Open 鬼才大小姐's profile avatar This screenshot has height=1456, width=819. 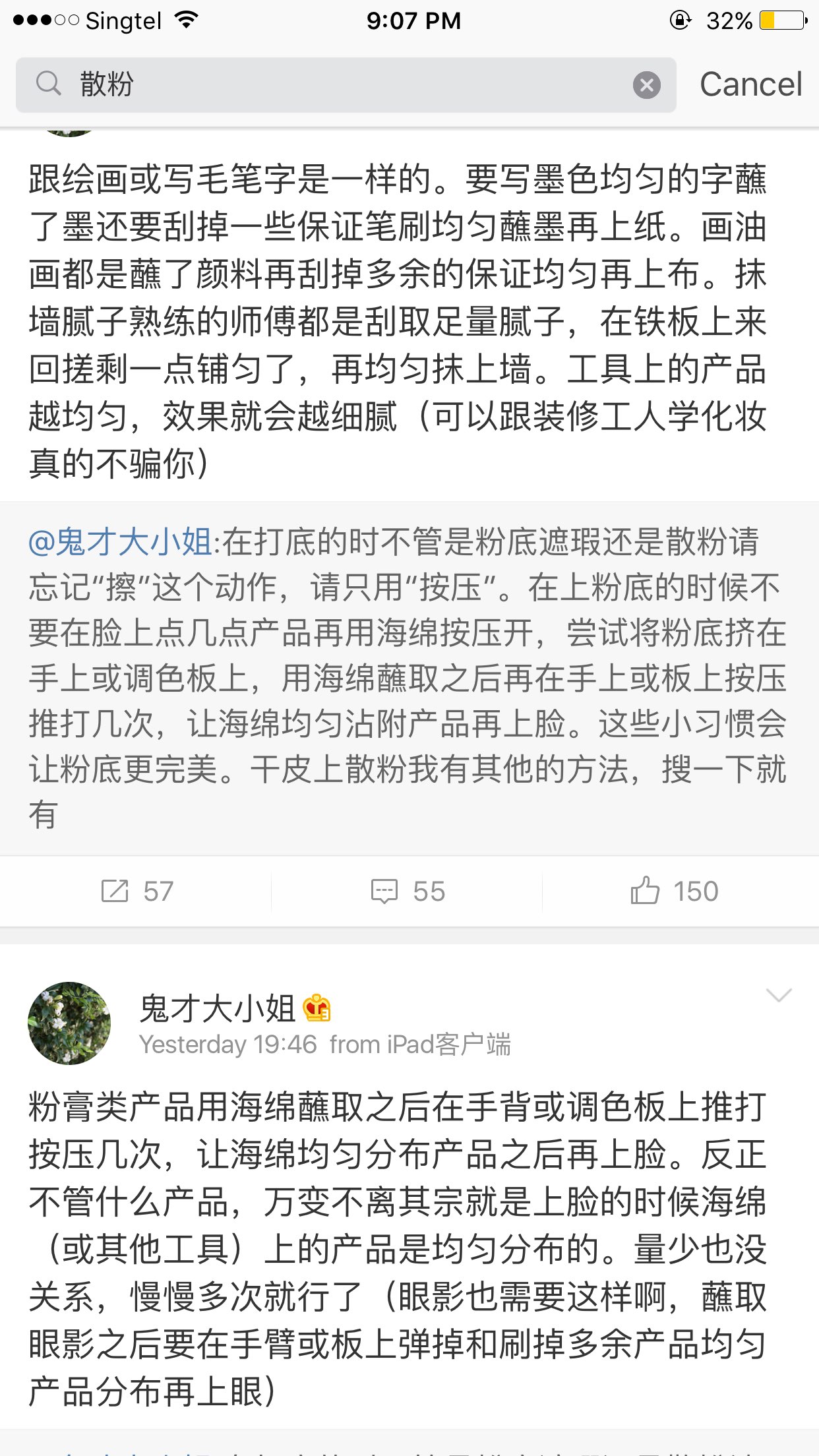69,1023
